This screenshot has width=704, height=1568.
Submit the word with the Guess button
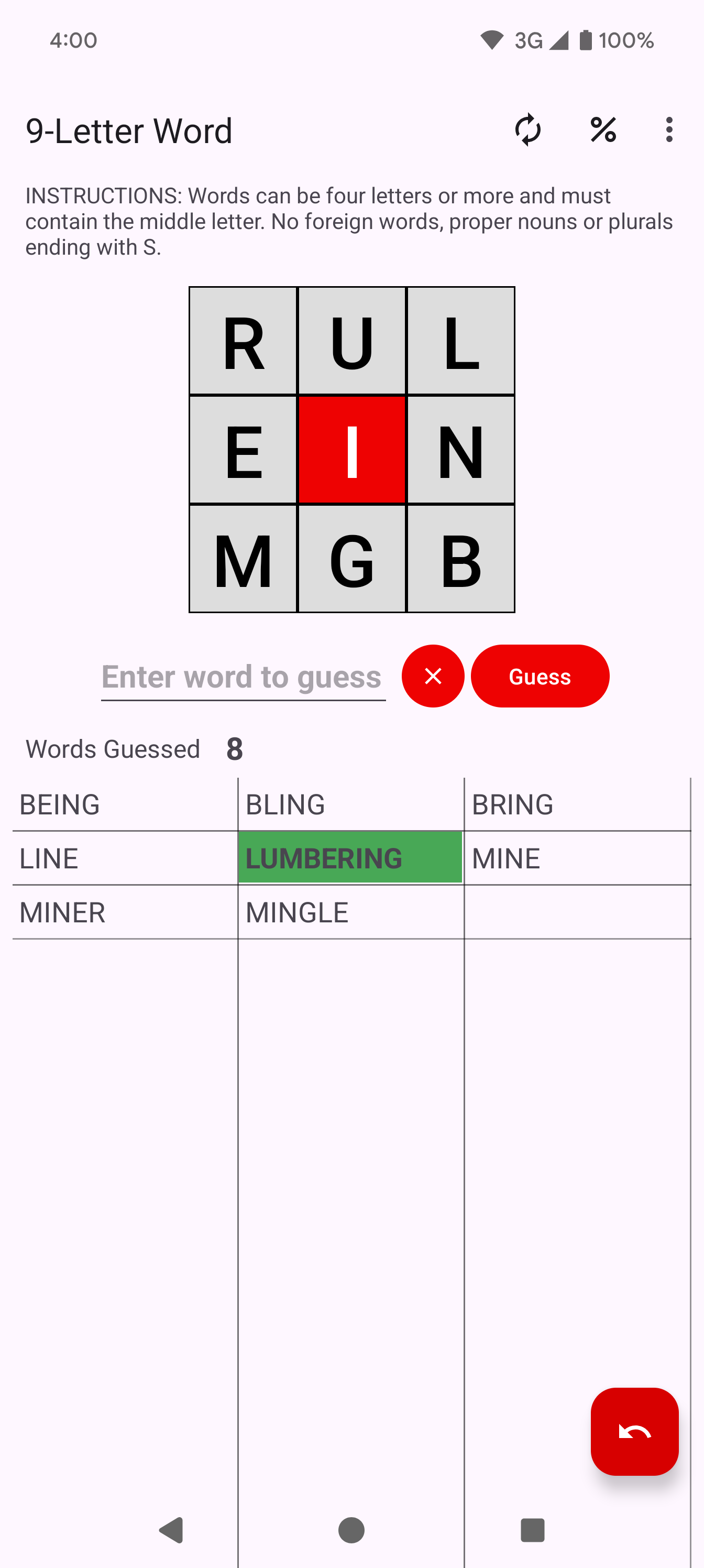click(540, 676)
